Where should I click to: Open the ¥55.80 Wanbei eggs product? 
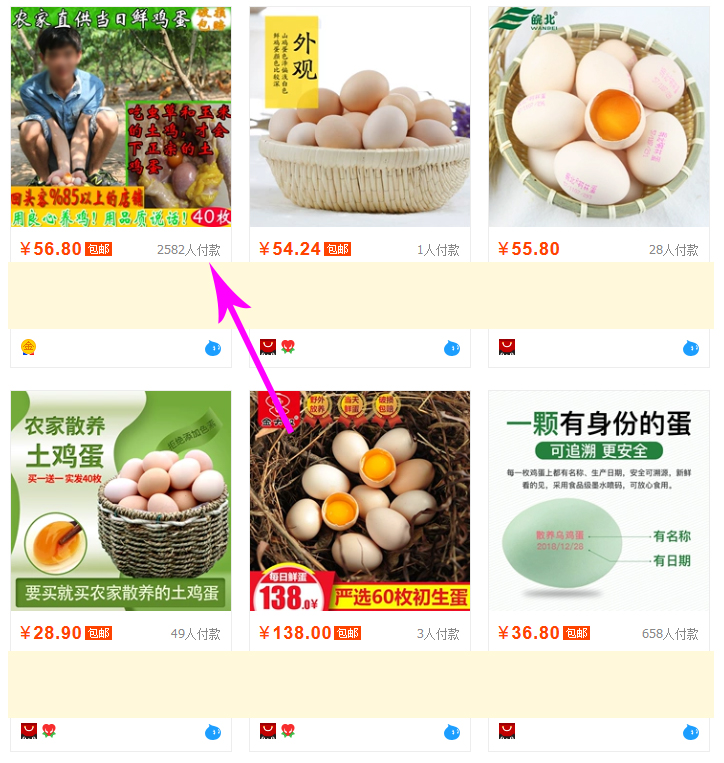[598, 117]
